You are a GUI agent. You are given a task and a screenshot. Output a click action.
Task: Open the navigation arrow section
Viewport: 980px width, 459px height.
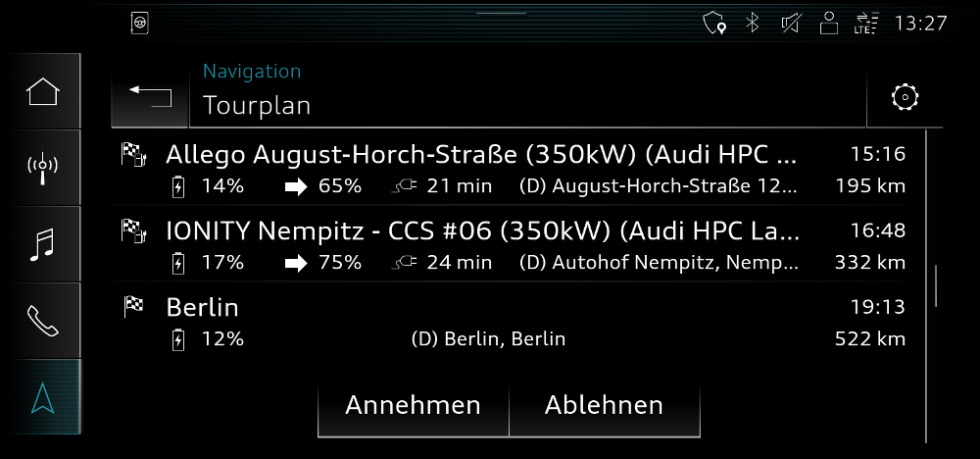point(43,397)
